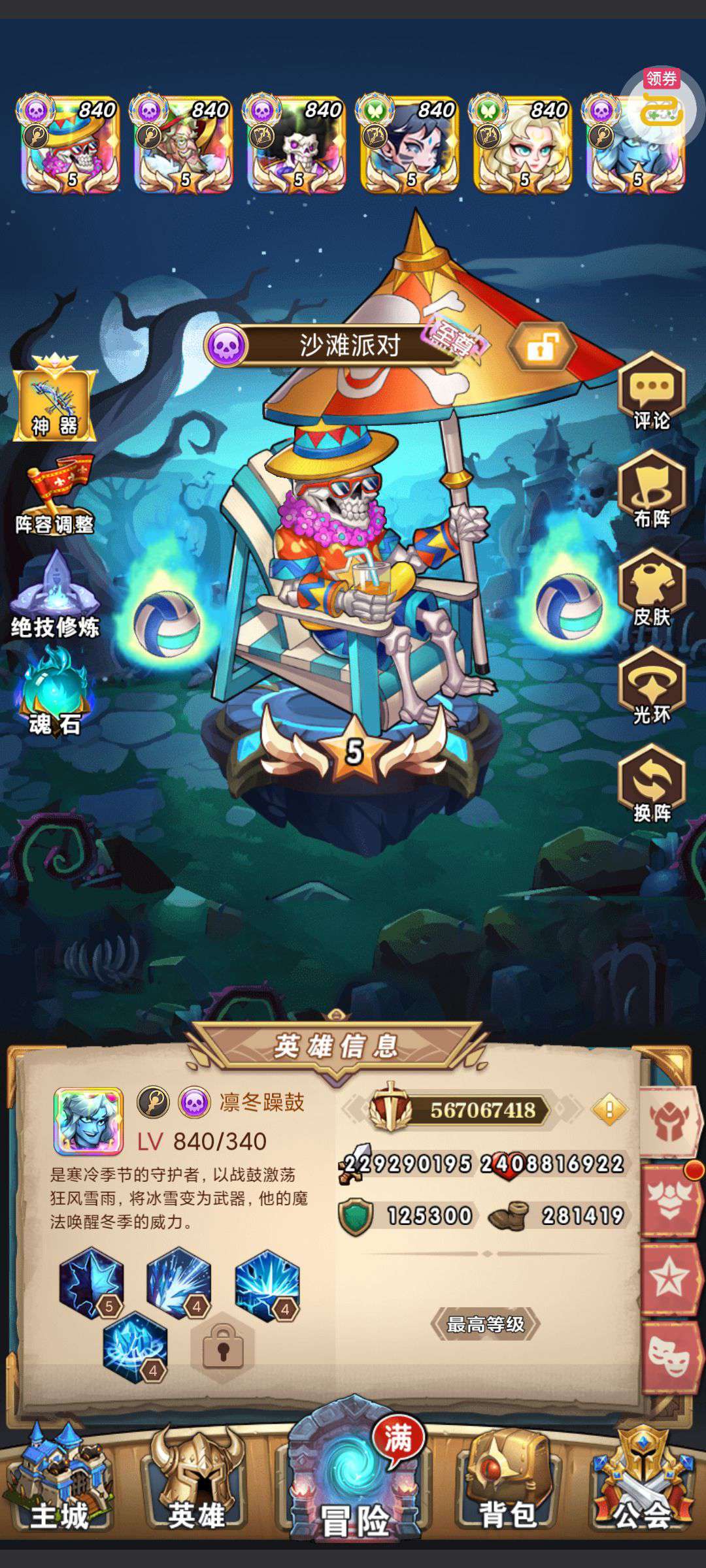Select the star side tab
Screen dimensions: 706x1568
point(668,1279)
